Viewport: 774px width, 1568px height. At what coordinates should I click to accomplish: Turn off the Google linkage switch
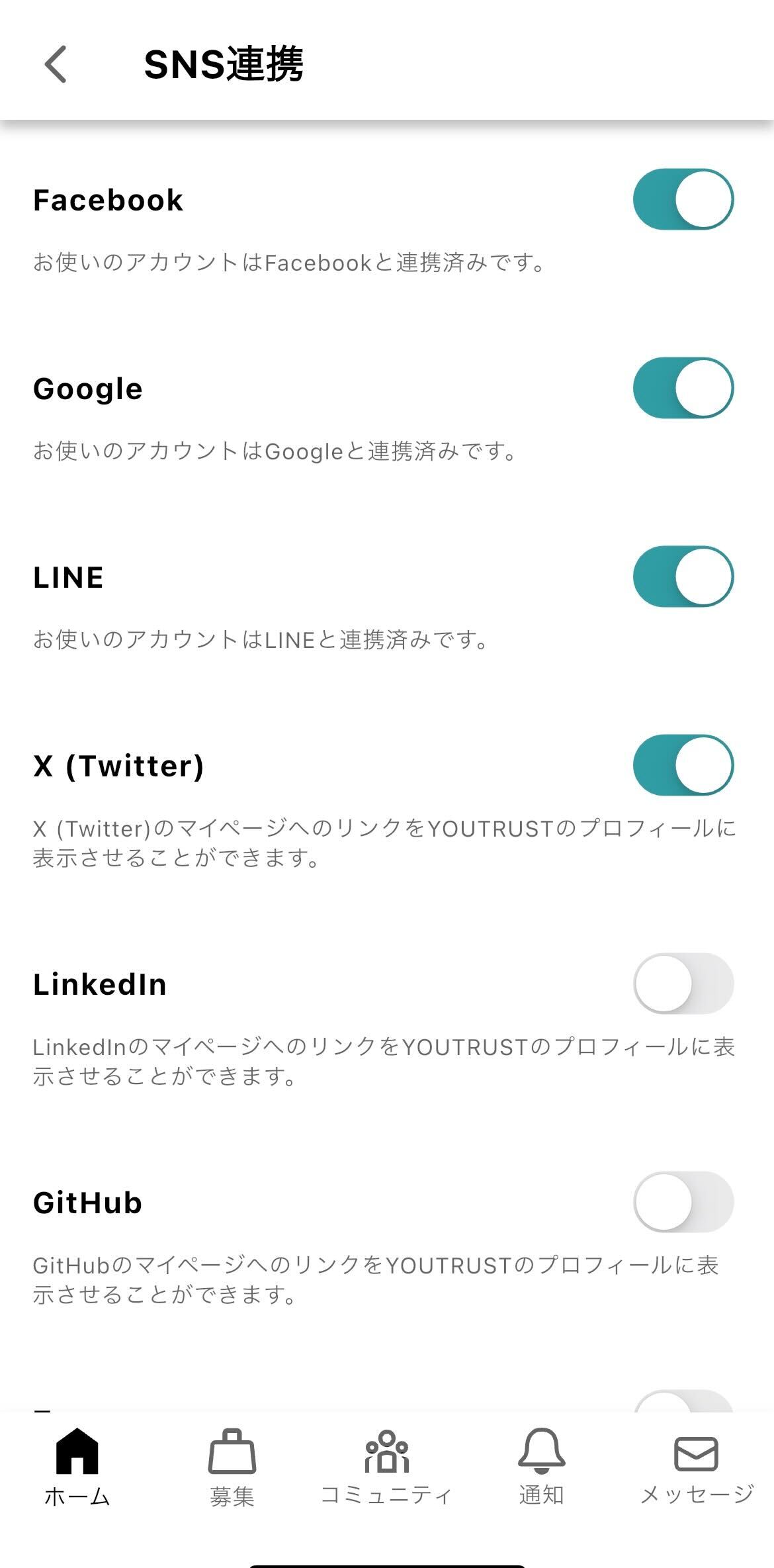683,387
